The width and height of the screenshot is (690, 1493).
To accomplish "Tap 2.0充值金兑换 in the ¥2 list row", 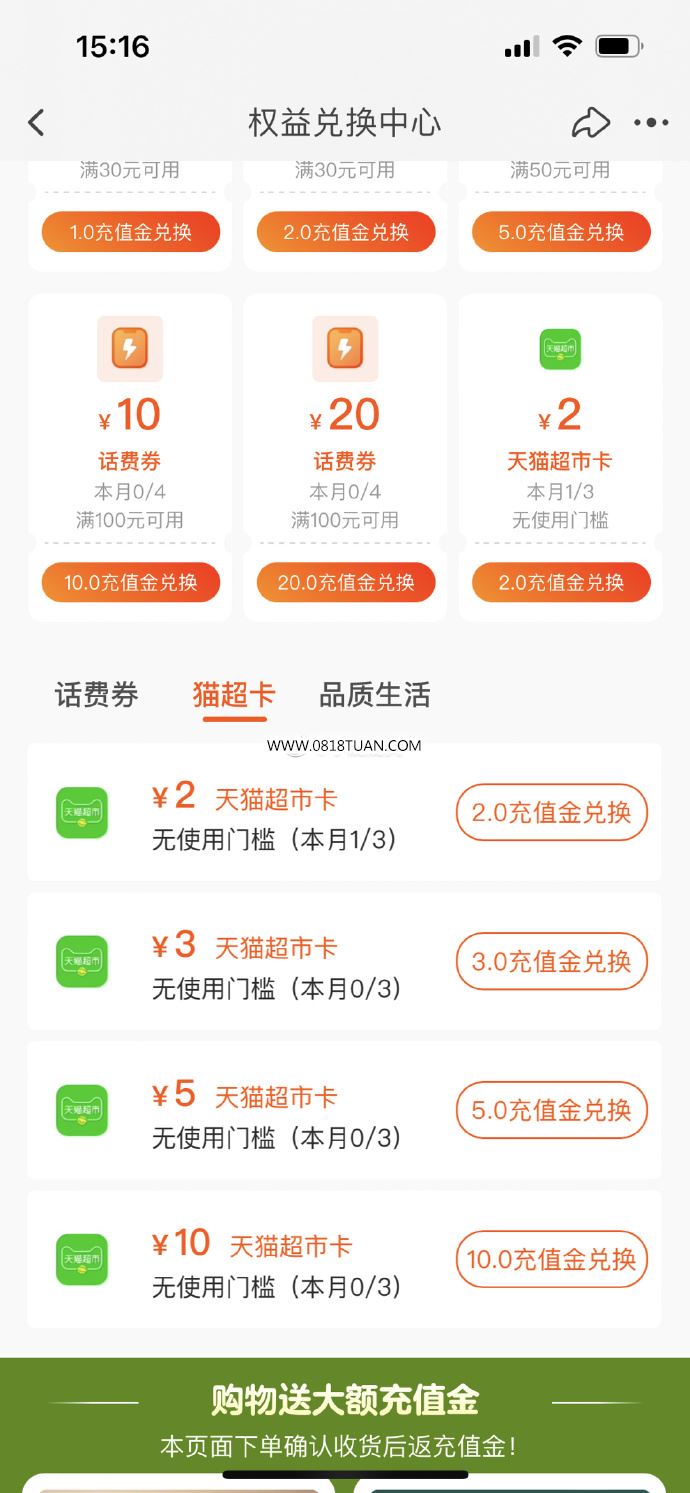I will (x=552, y=813).
